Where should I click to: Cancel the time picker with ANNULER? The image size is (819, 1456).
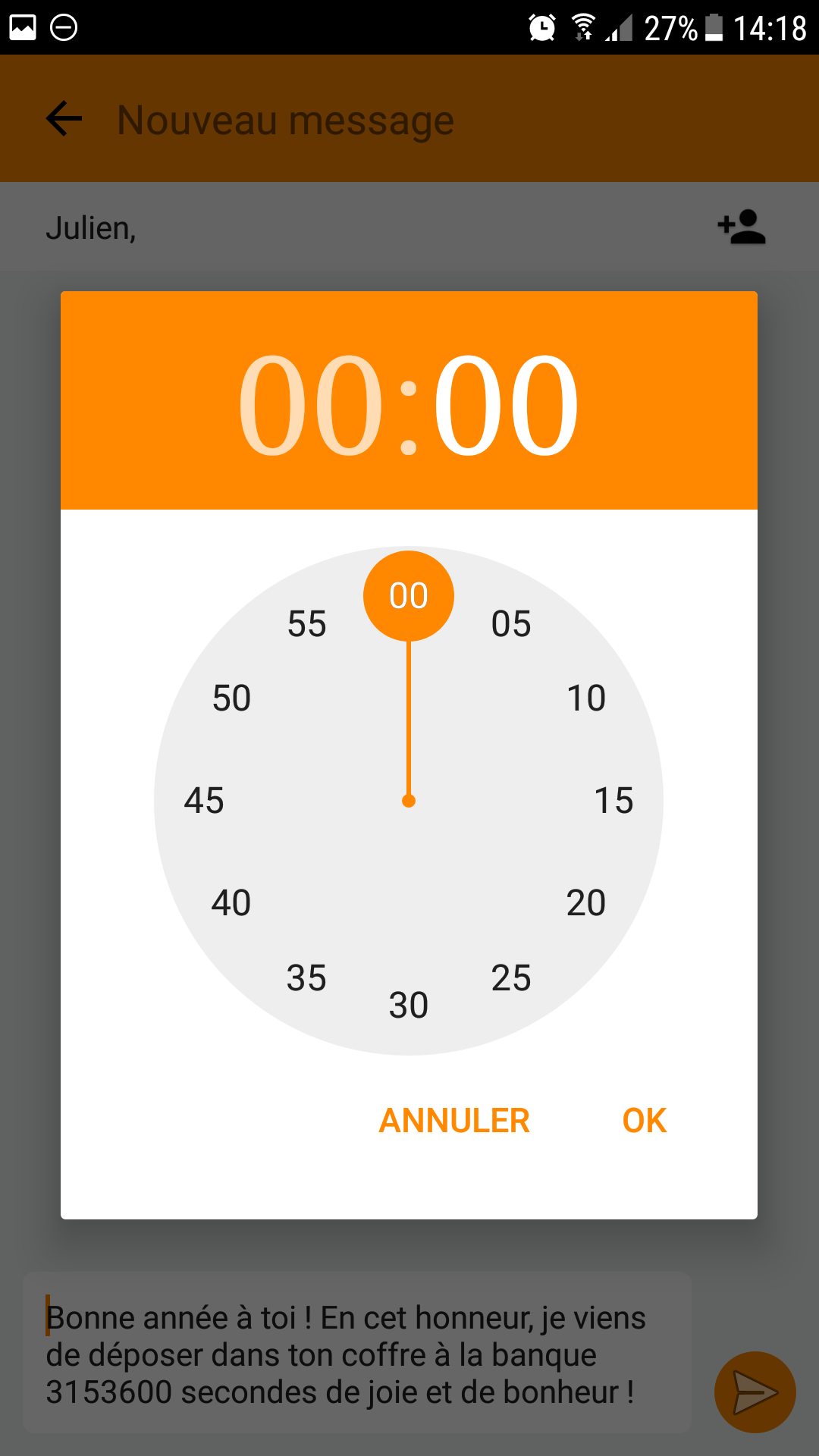454,1121
